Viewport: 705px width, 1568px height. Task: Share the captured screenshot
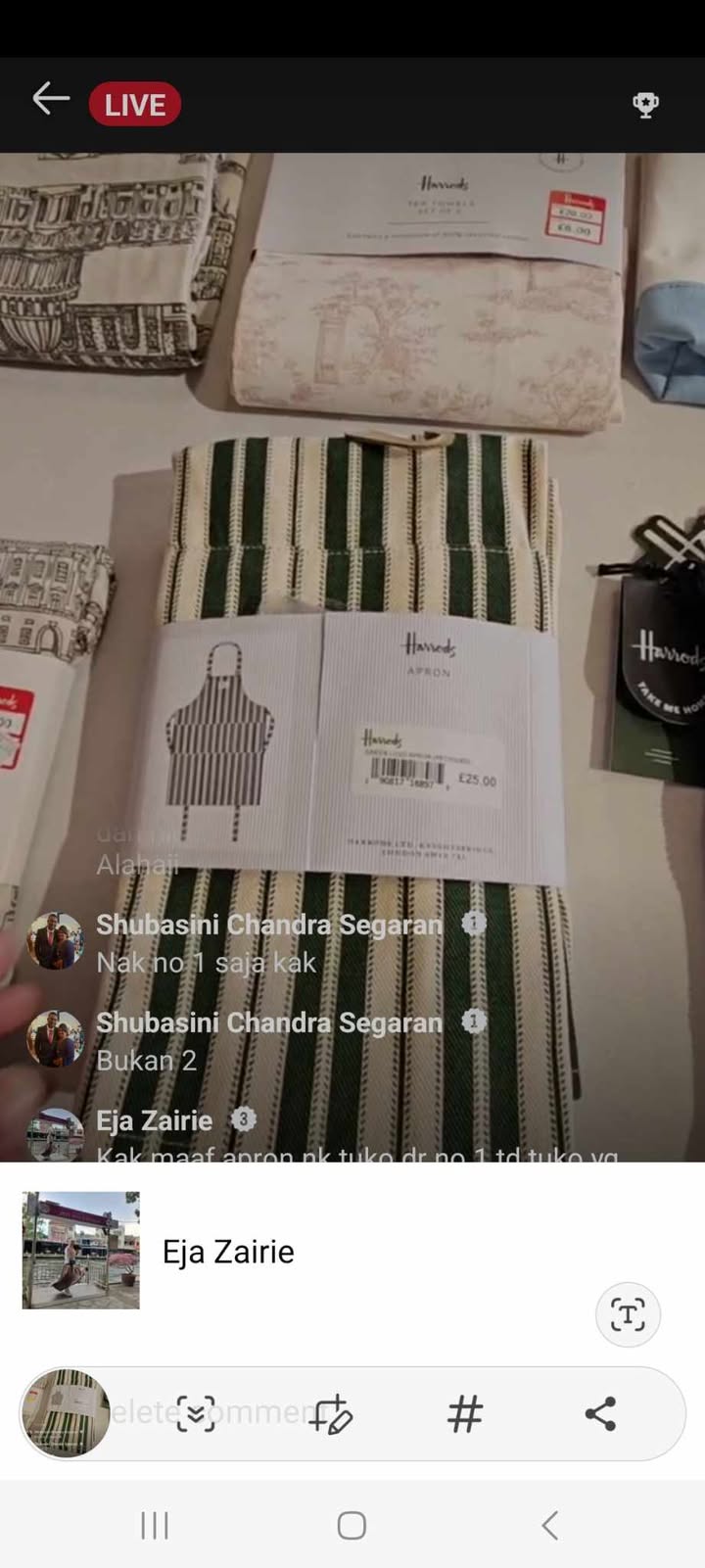[600, 1414]
